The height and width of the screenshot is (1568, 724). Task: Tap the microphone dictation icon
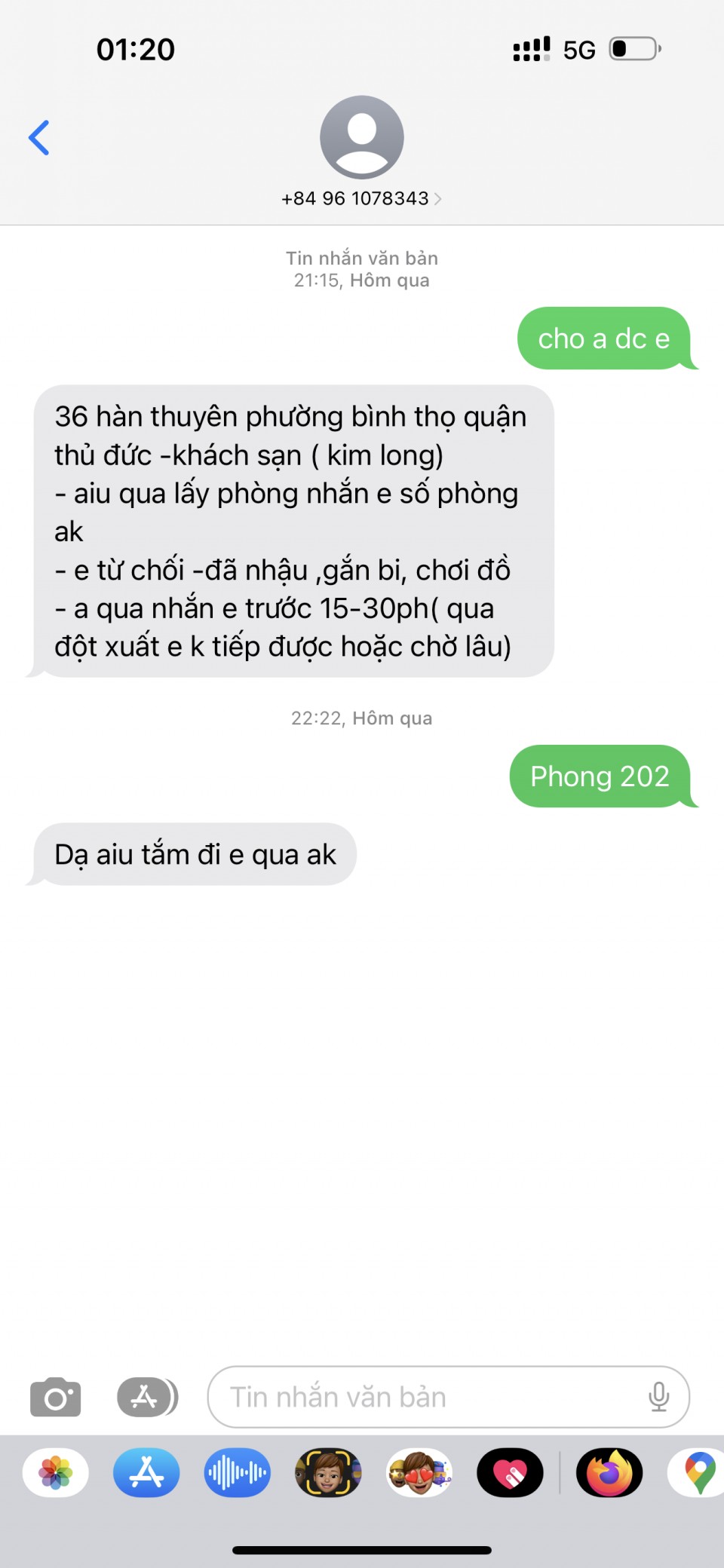(x=658, y=1397)
